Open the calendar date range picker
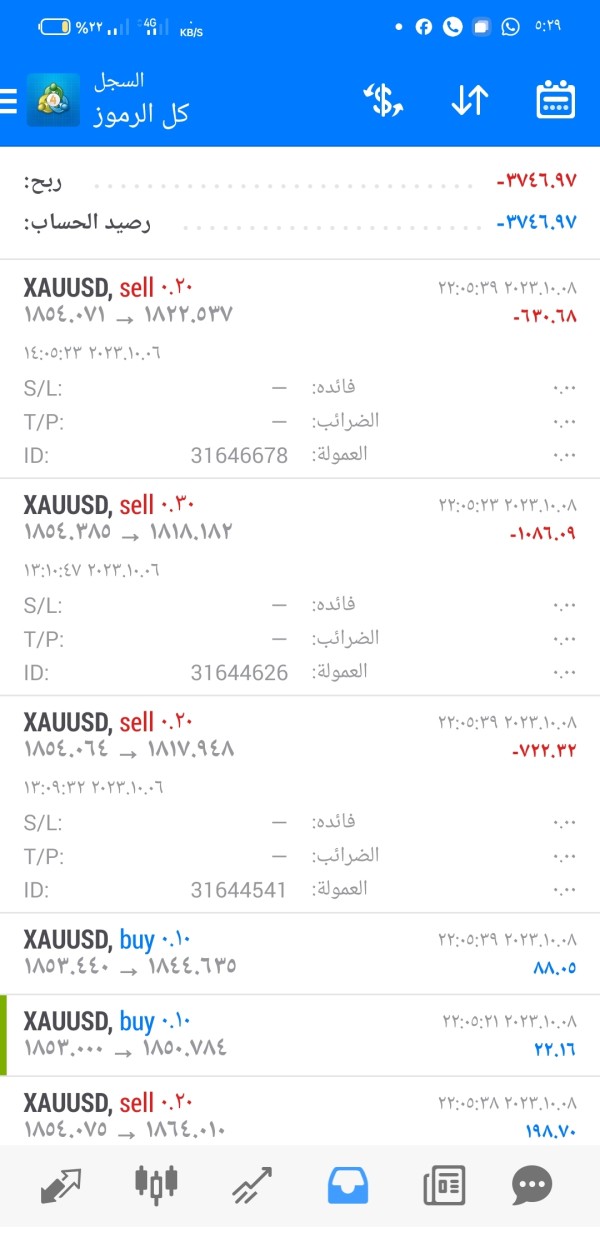The height and width of the screenshot is (1242, 600). (x=555, y=101)
